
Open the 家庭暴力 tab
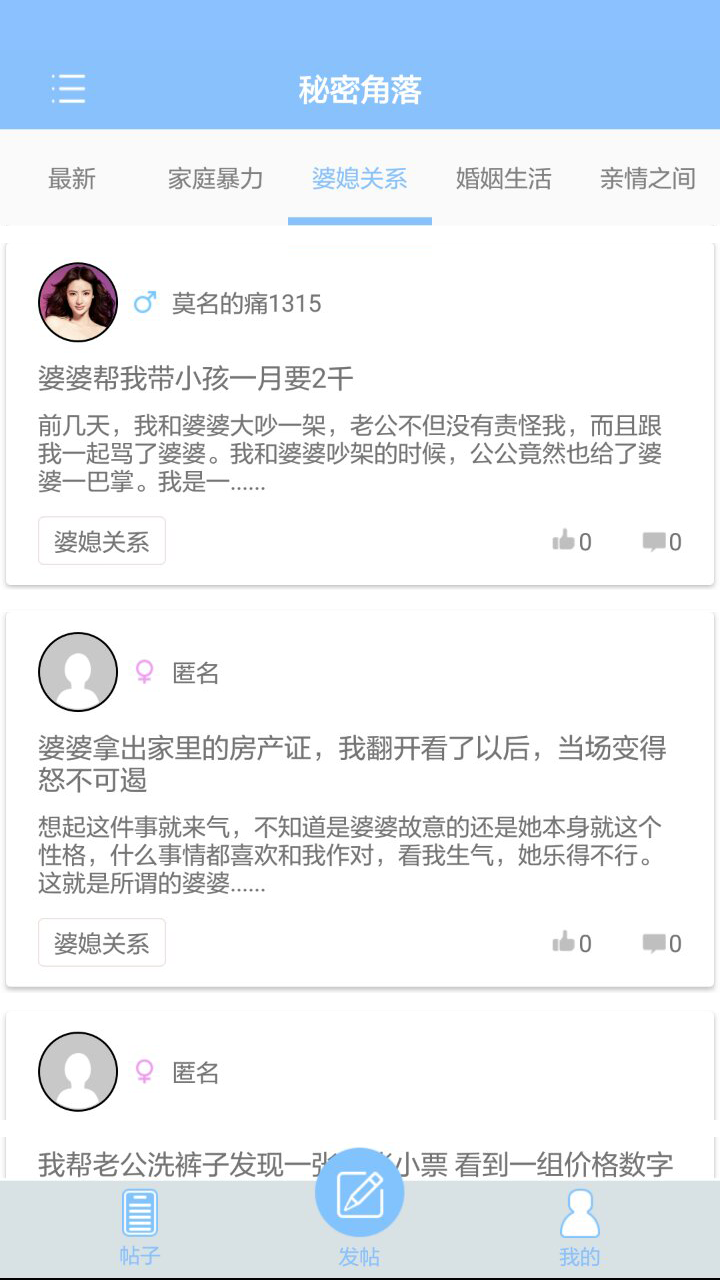tap(215, 179)
